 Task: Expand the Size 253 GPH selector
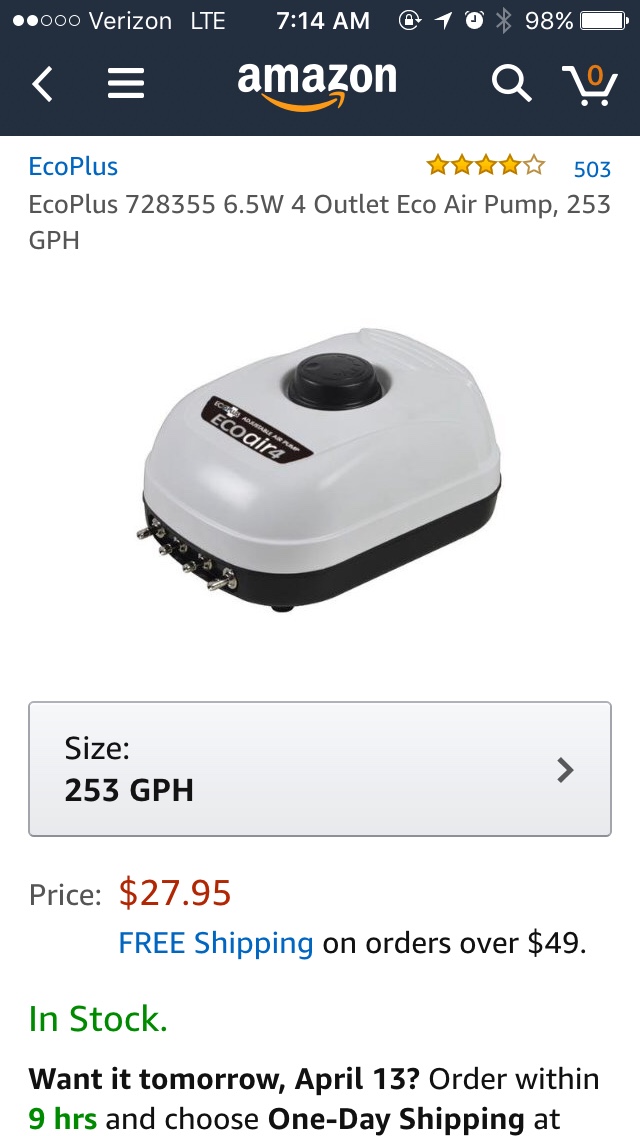319,769
